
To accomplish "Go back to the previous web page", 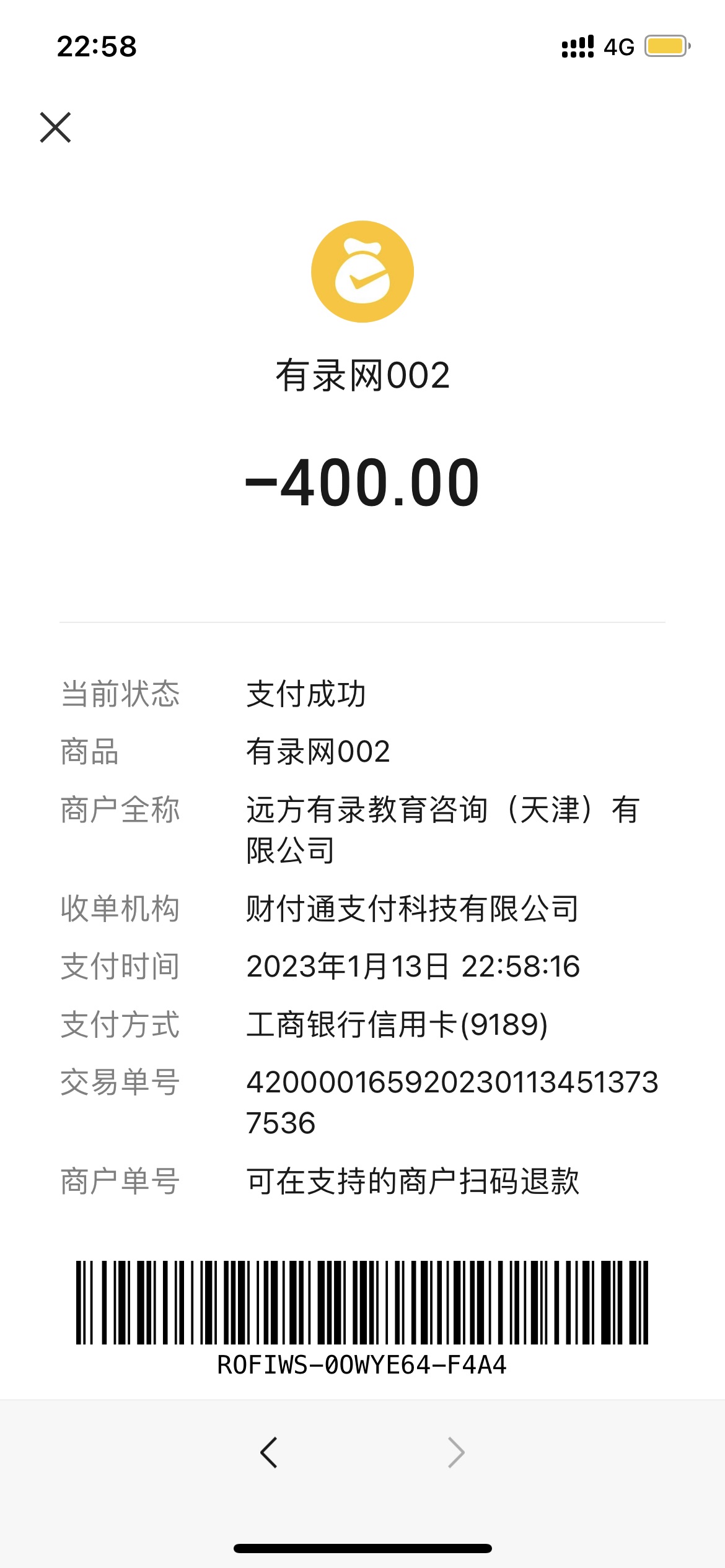I will [269, 1452].
